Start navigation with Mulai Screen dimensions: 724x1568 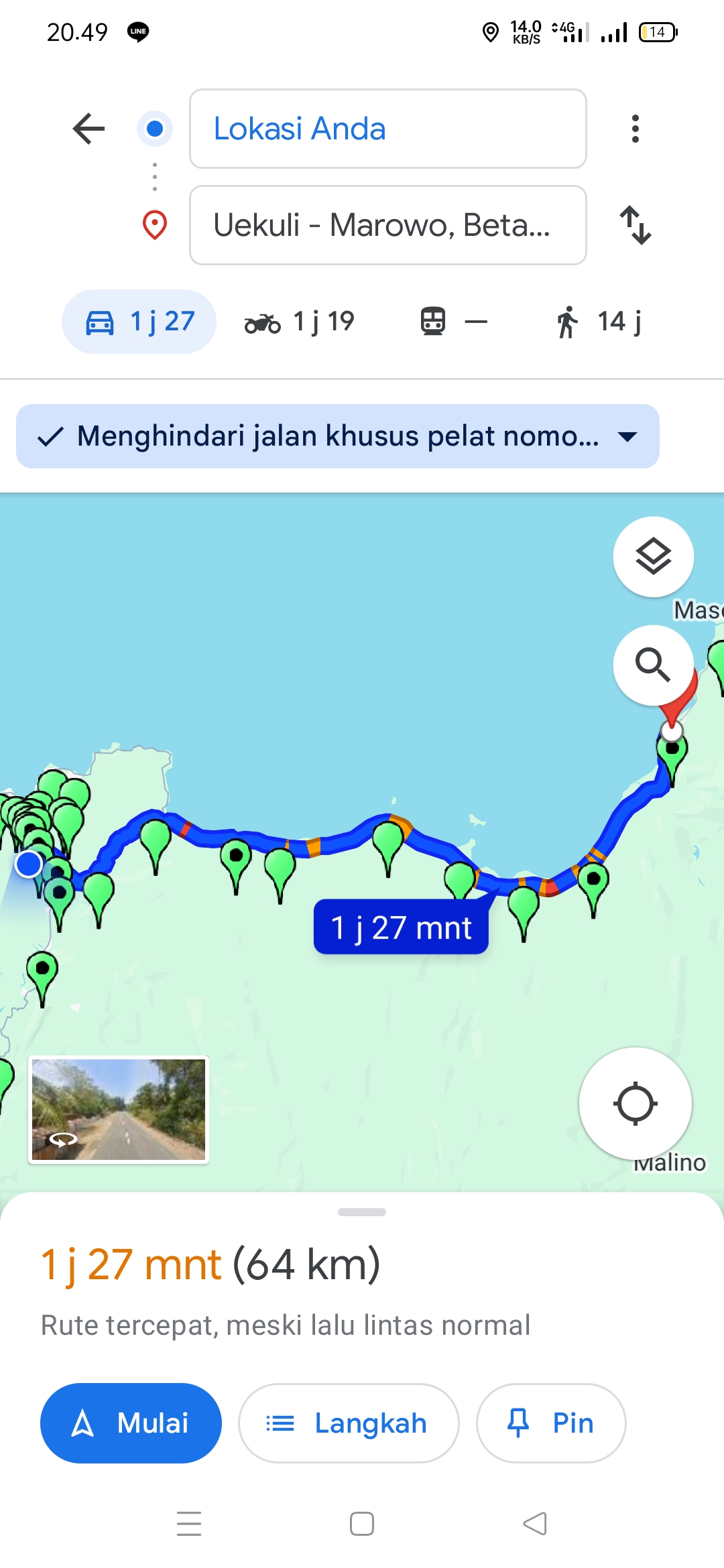(x=131, y=1423)
